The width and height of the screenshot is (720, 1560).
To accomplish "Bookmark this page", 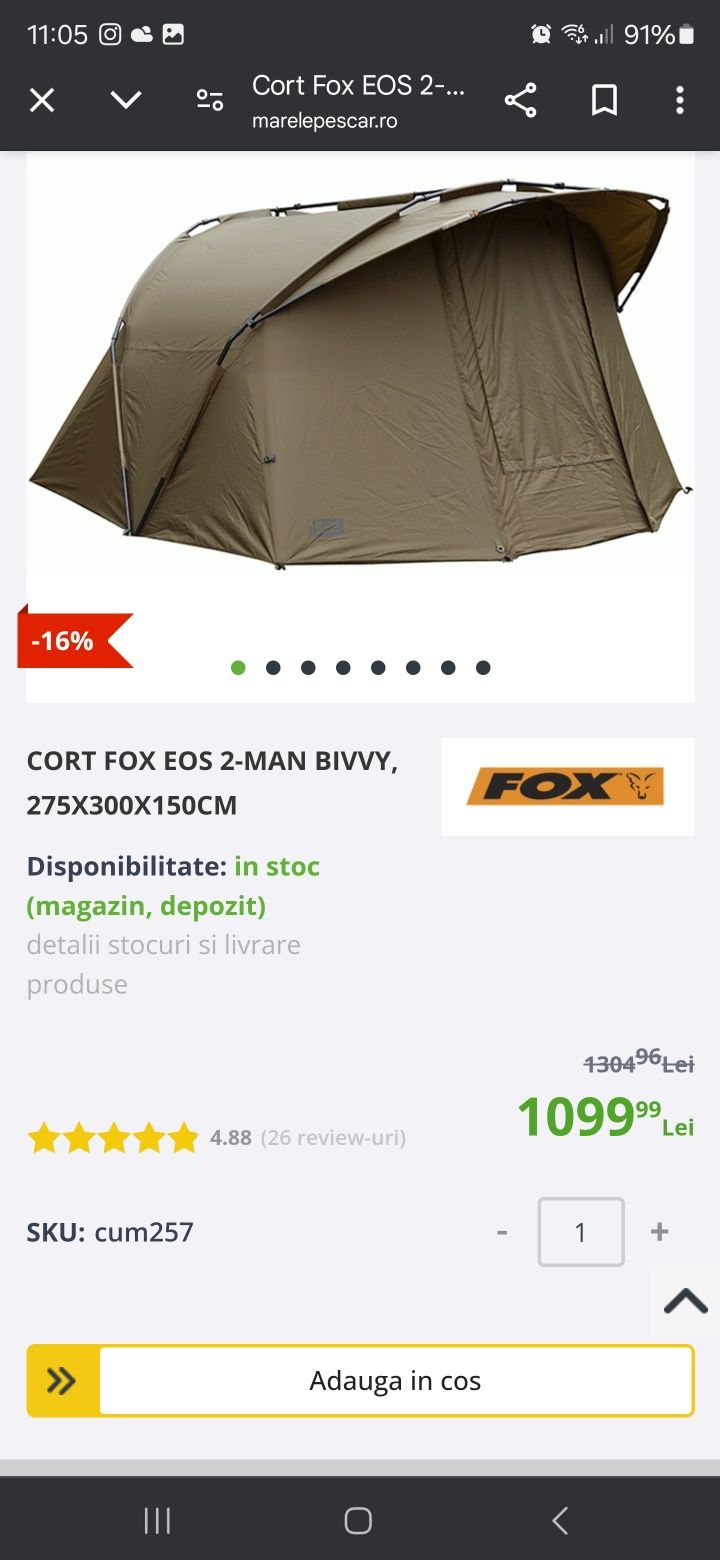I will pyautogui.click(x=604, y=100).
